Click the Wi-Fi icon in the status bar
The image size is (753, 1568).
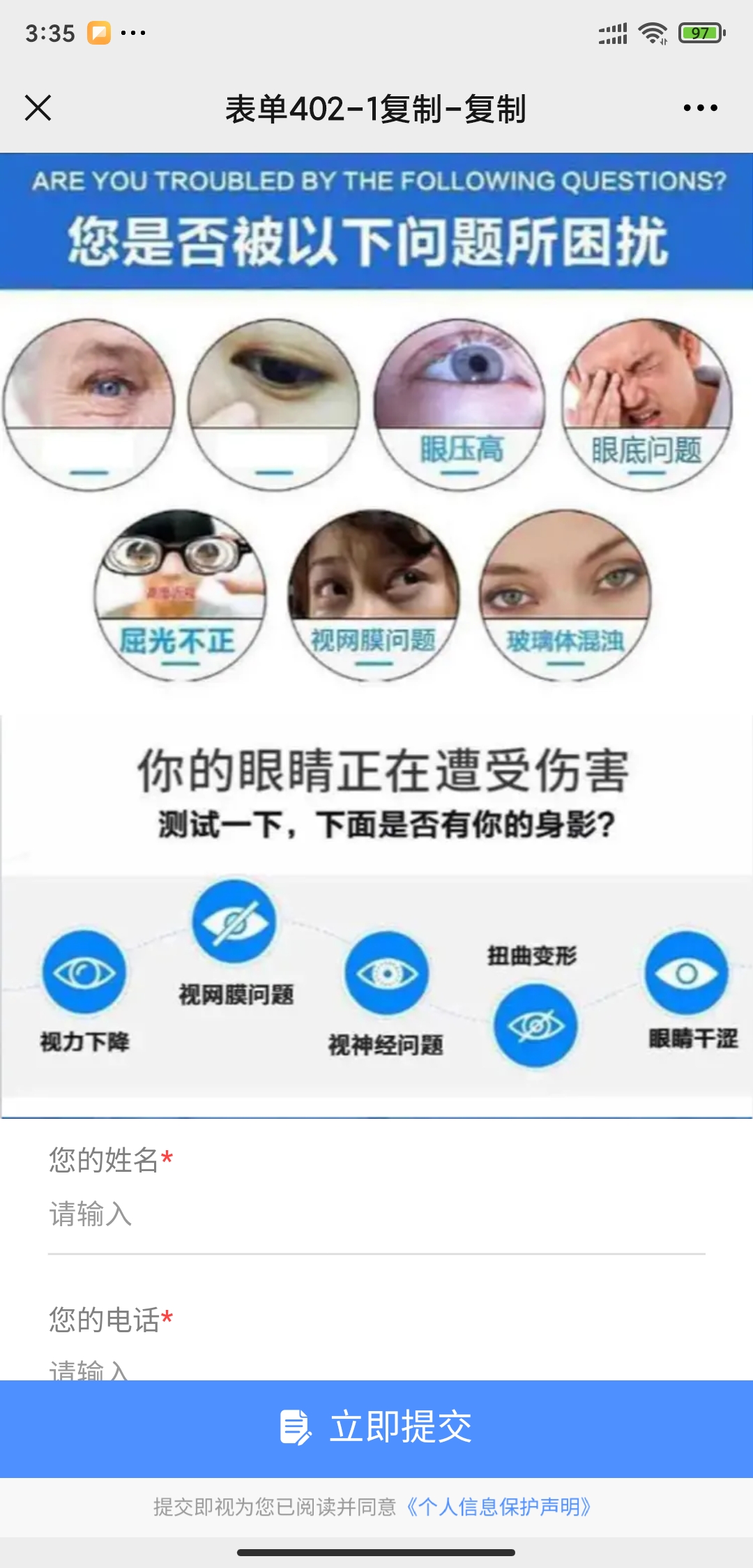tap(653, 31)
